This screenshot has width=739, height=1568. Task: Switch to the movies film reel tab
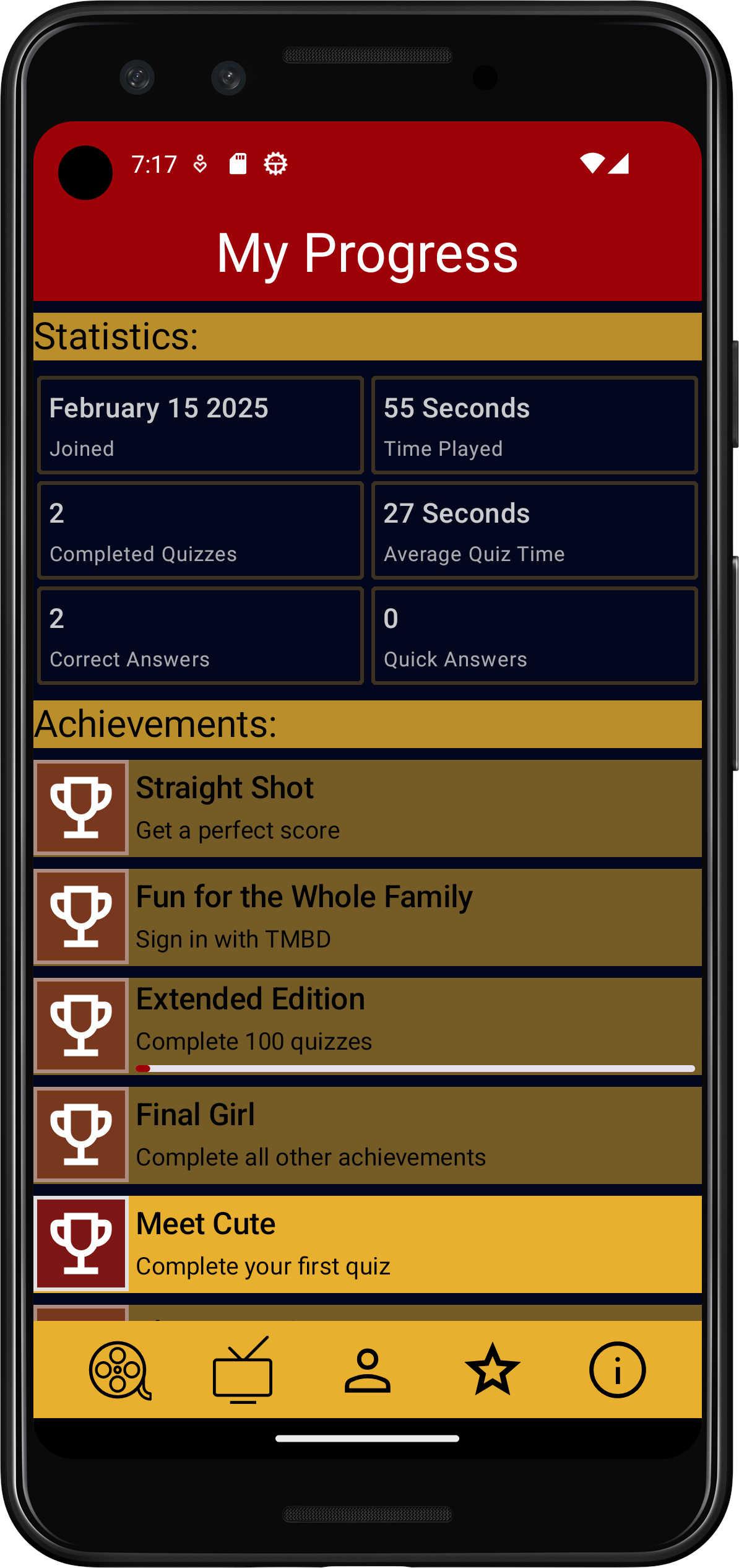[119, 1370]
